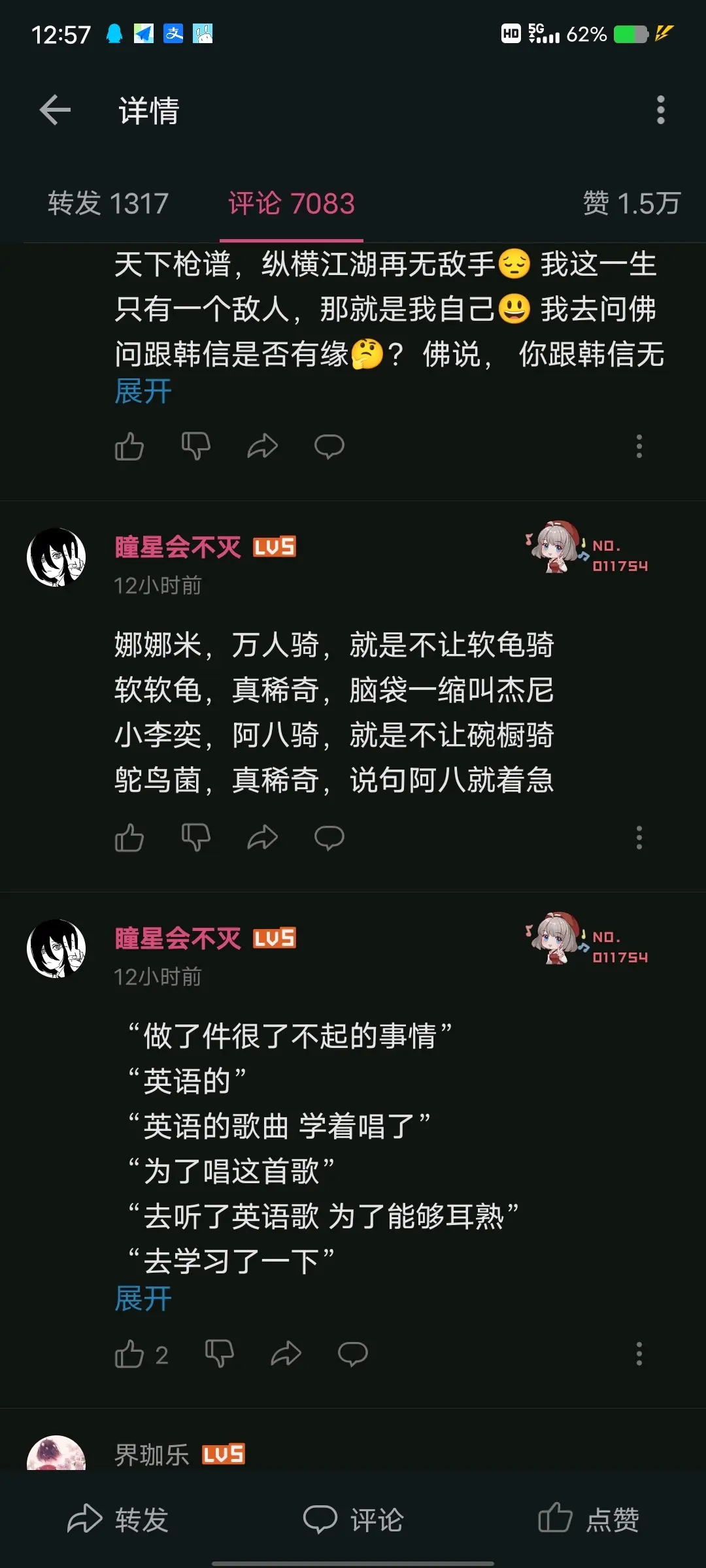
Task: Reply to the 英语的歌曲 comment
Action: [352, 1354]
